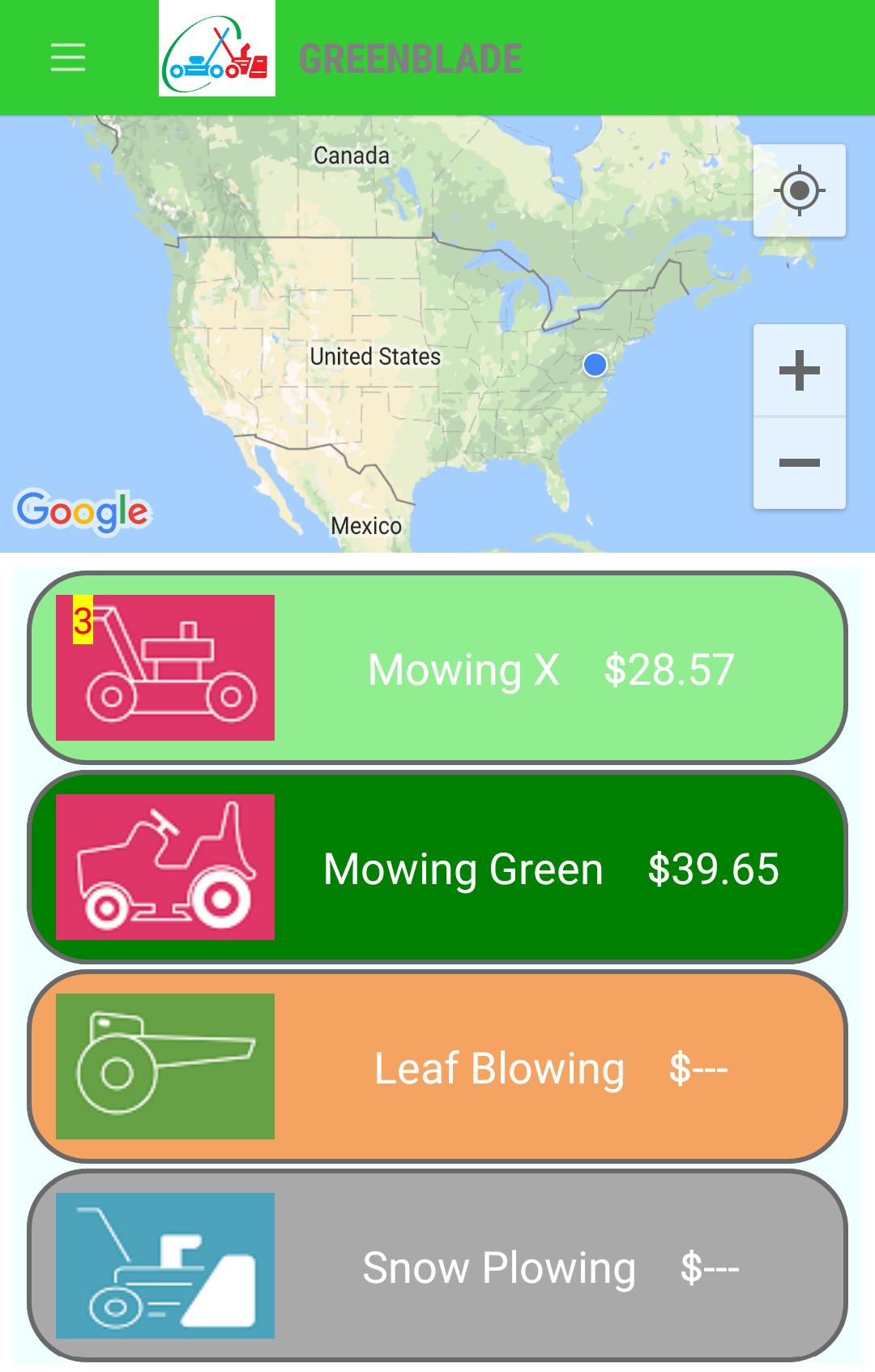Zoom out on the map
Image resolution: width=875 pixels, height=1372 pixels.
click(799, 463)
